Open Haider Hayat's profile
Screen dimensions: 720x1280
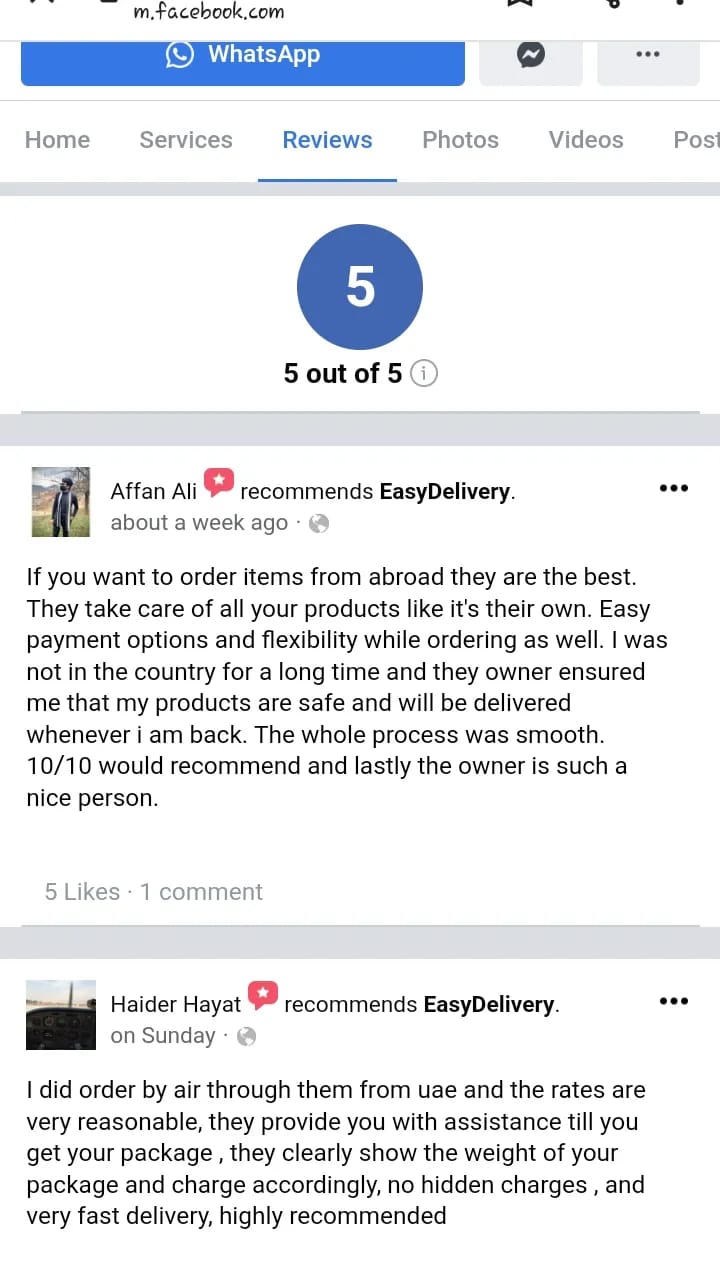[176, 1004]
